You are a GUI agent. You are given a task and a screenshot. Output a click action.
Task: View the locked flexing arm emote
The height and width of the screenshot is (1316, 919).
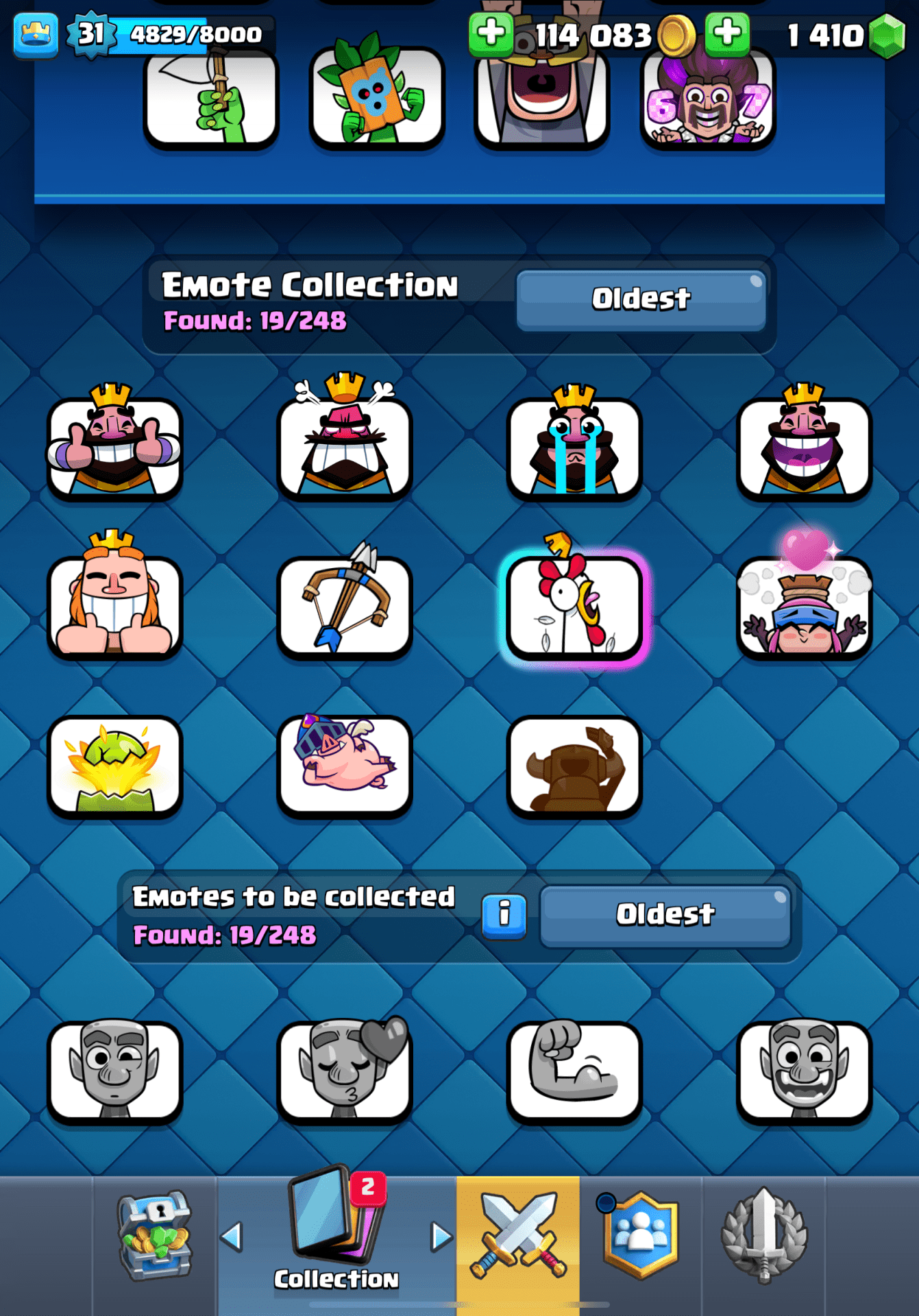tap(574, 1071)
